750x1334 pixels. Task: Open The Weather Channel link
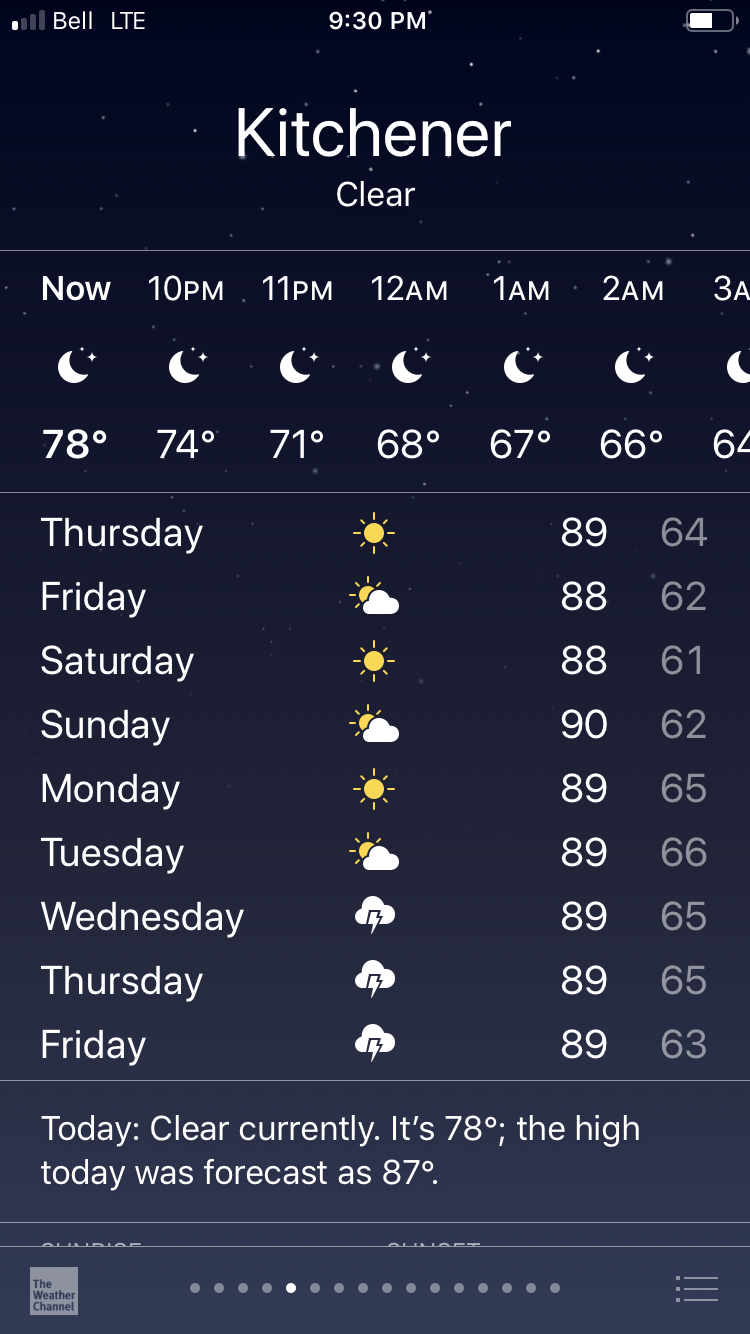pyautogui.click(x=54, y=1290)
